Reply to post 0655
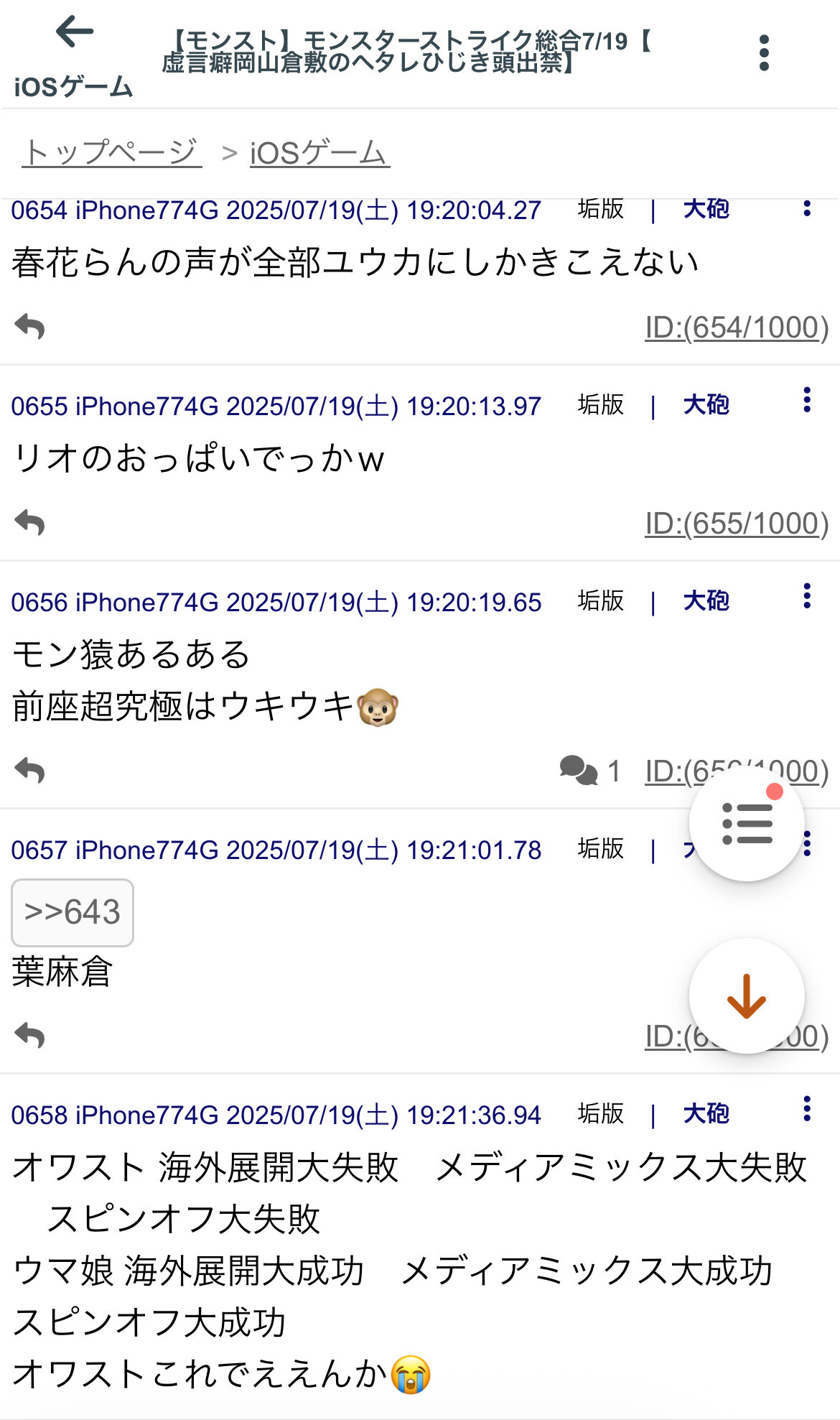Screen dimensions: 840x1420 [x=30, y=523]
